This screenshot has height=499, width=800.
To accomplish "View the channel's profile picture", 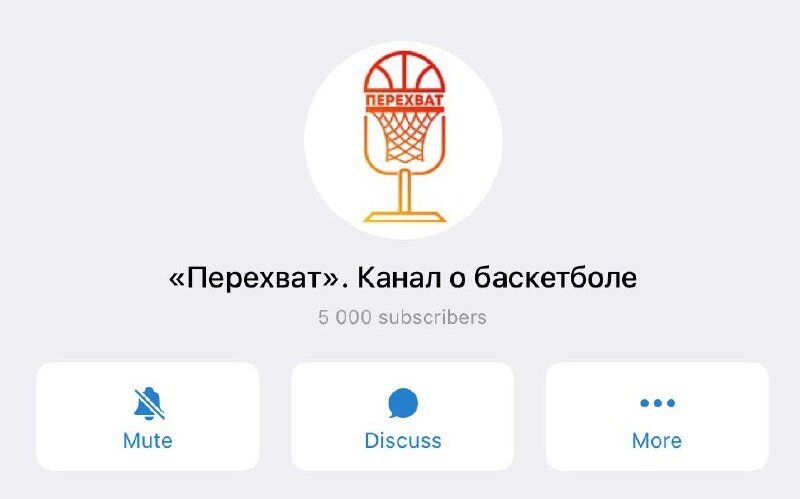I will point(403,140).
